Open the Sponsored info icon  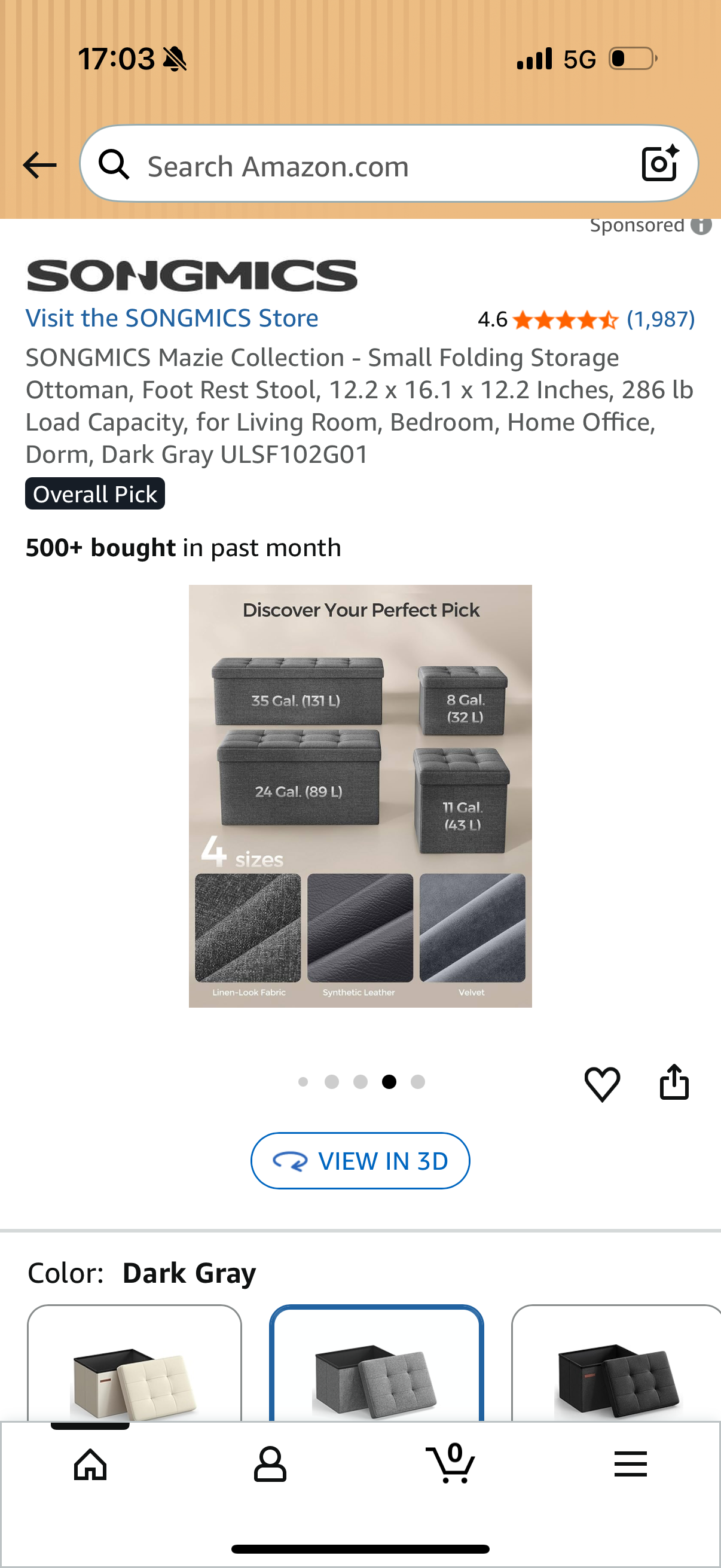[701, 225]
